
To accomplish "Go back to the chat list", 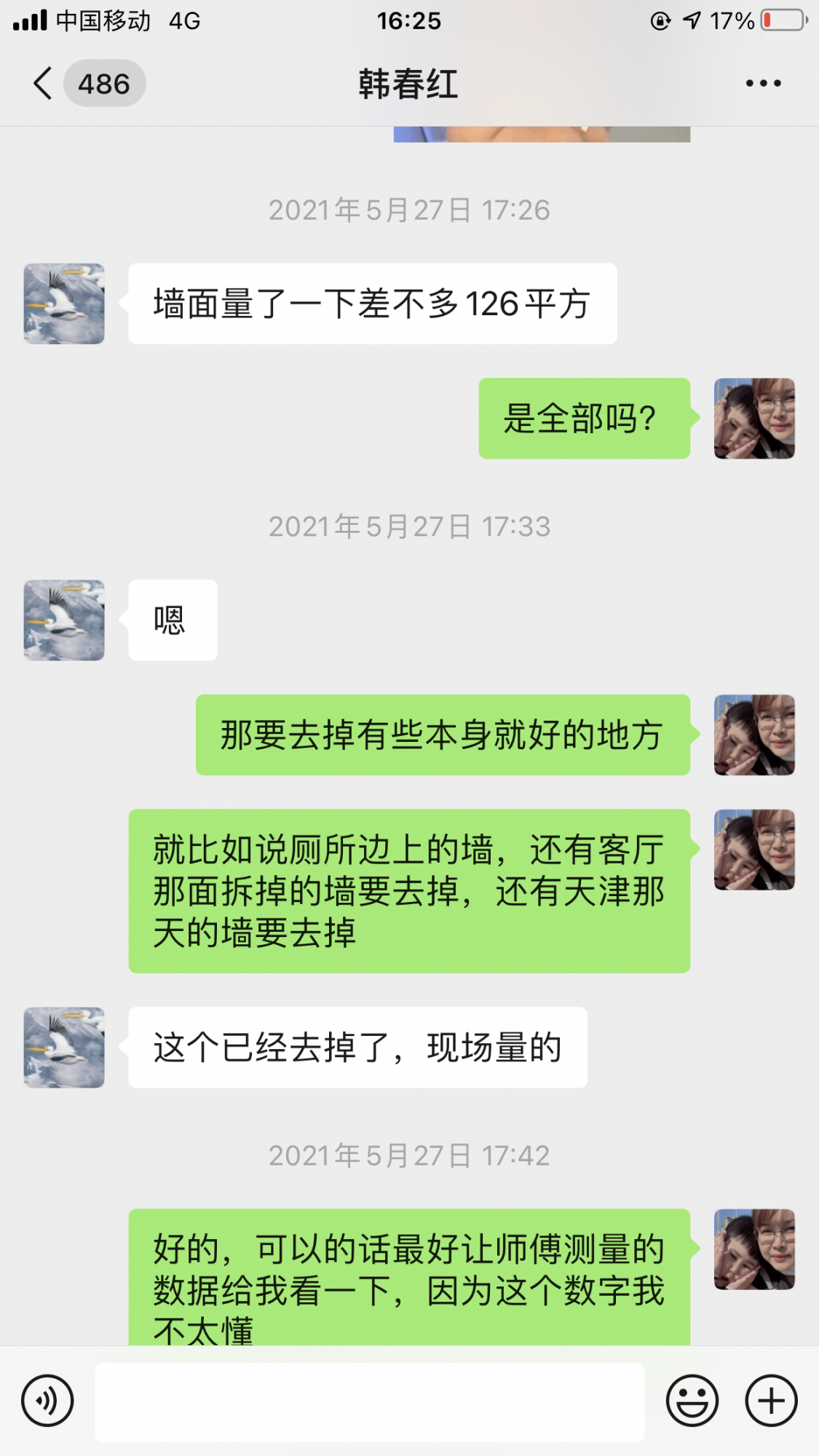I will 44,83.
